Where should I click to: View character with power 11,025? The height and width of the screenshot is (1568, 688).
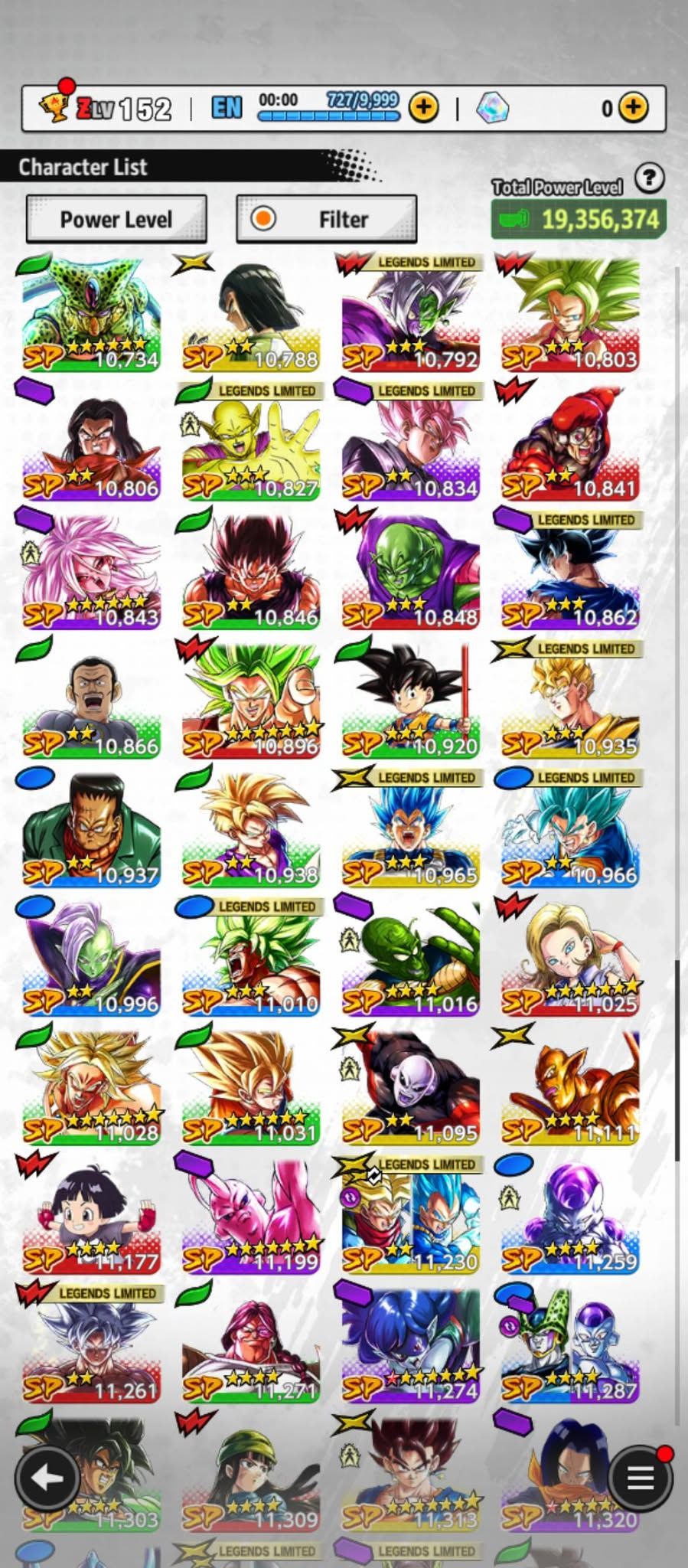pos(570,959)
